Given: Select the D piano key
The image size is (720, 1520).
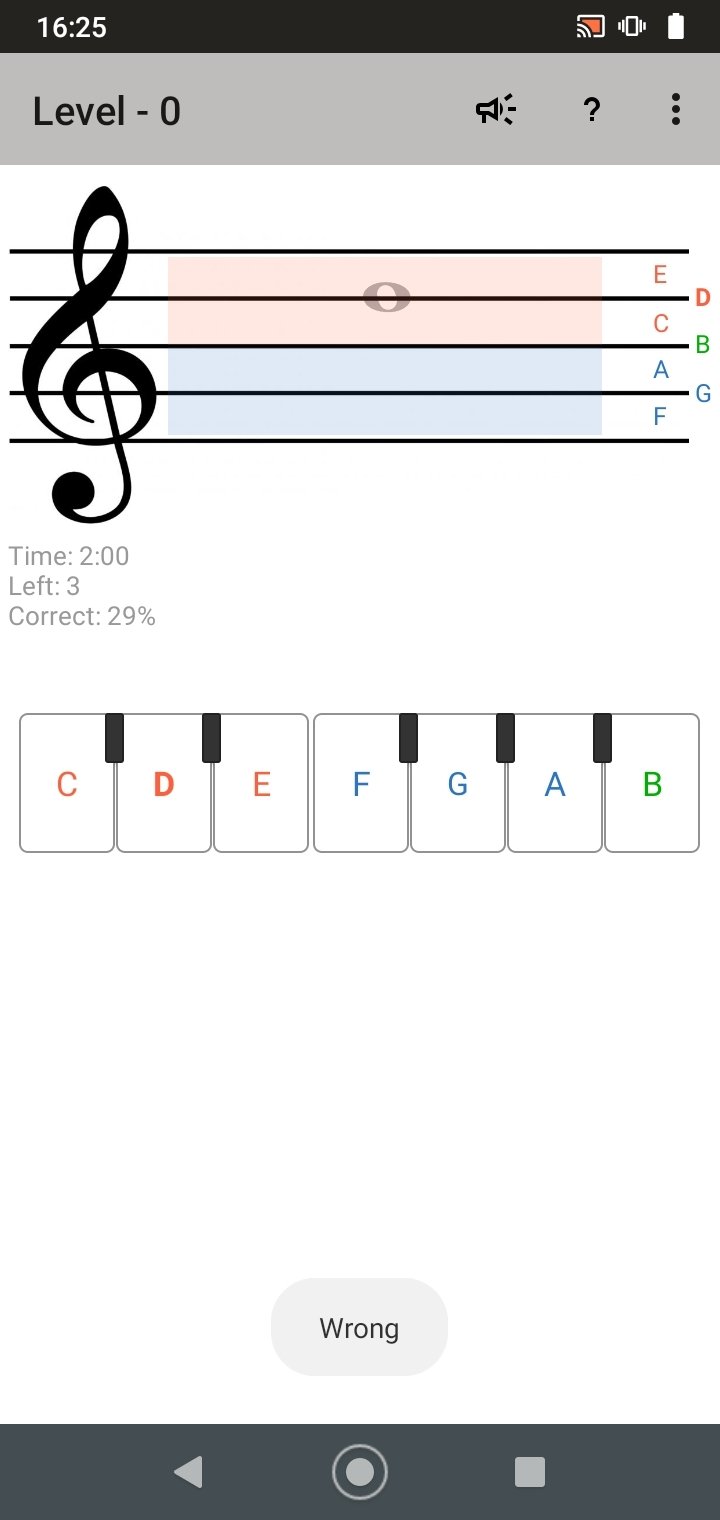Looking at the screenshot, I should tap(164, 783).
